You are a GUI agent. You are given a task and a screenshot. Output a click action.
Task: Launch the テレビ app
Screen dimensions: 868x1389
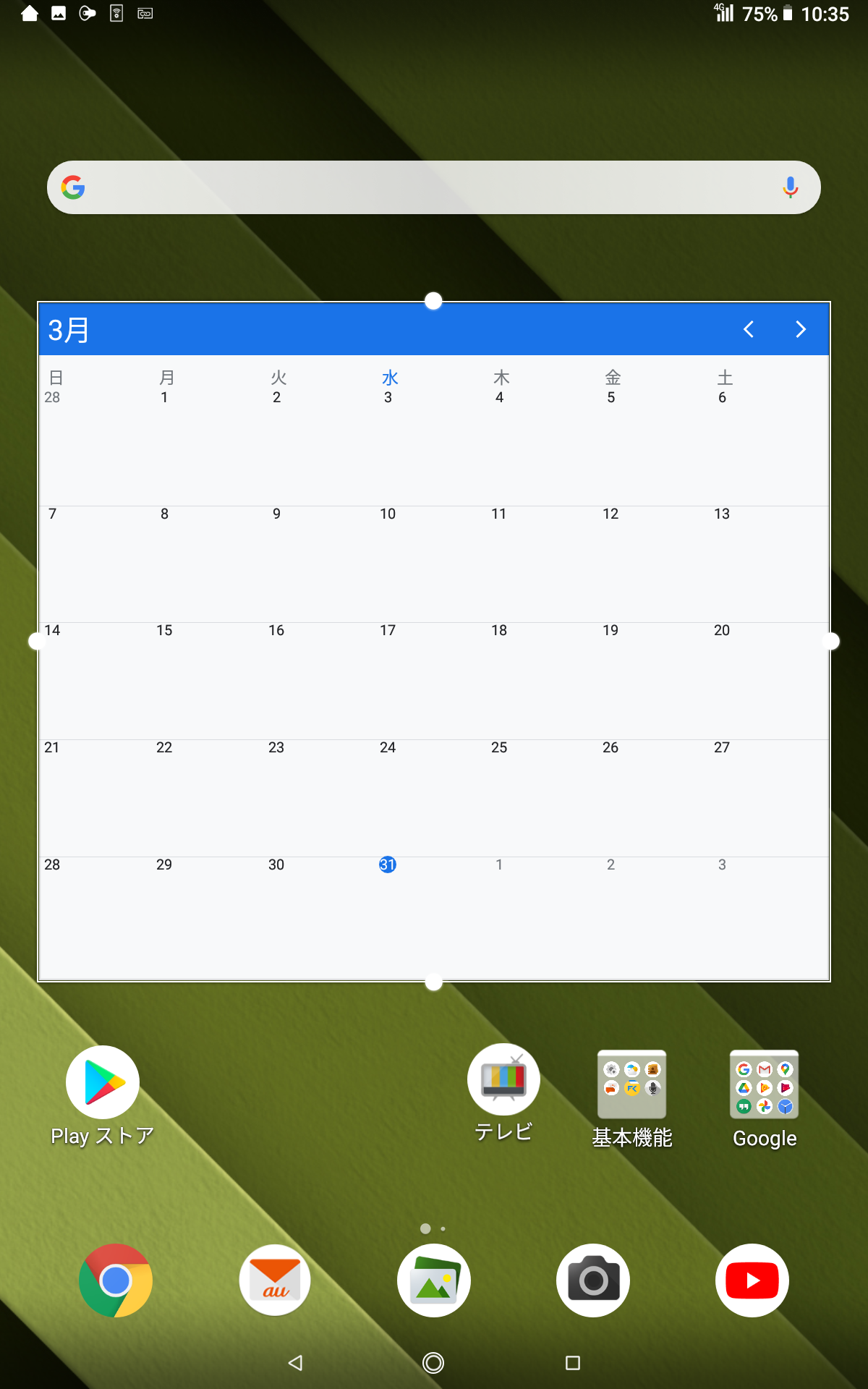click(x=503, y=1079)
